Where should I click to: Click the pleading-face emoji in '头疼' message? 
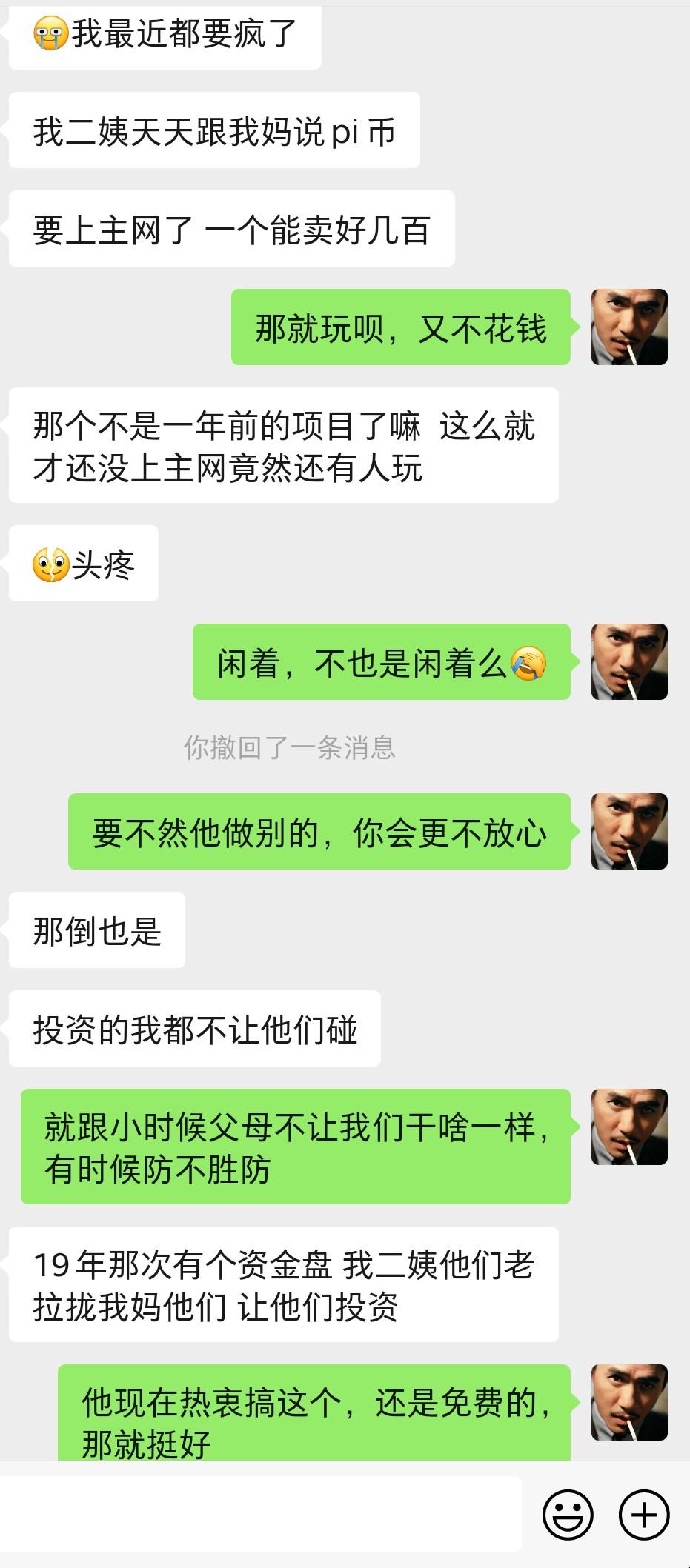[x=50, y=562]
